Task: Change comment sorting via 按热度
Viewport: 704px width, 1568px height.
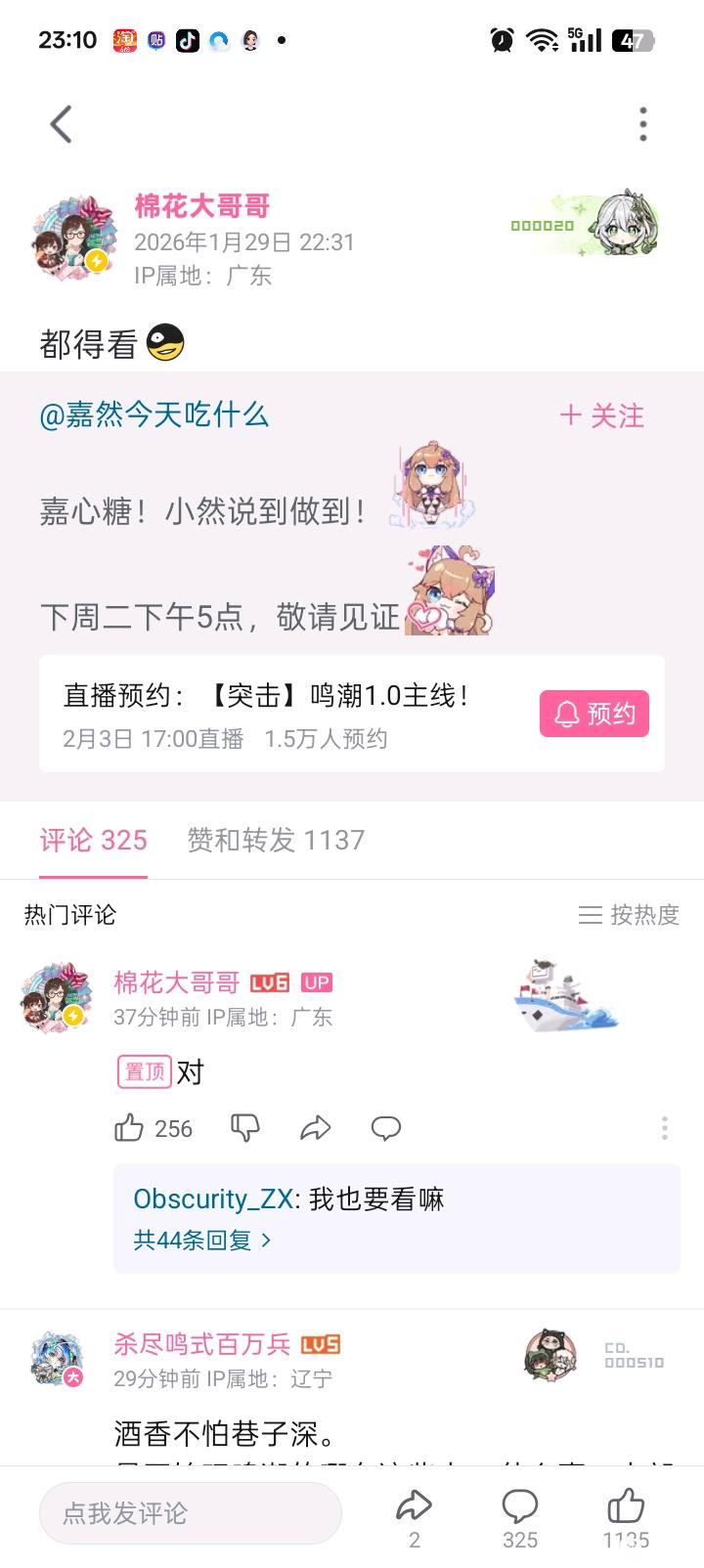Action: tap(629, 915)
